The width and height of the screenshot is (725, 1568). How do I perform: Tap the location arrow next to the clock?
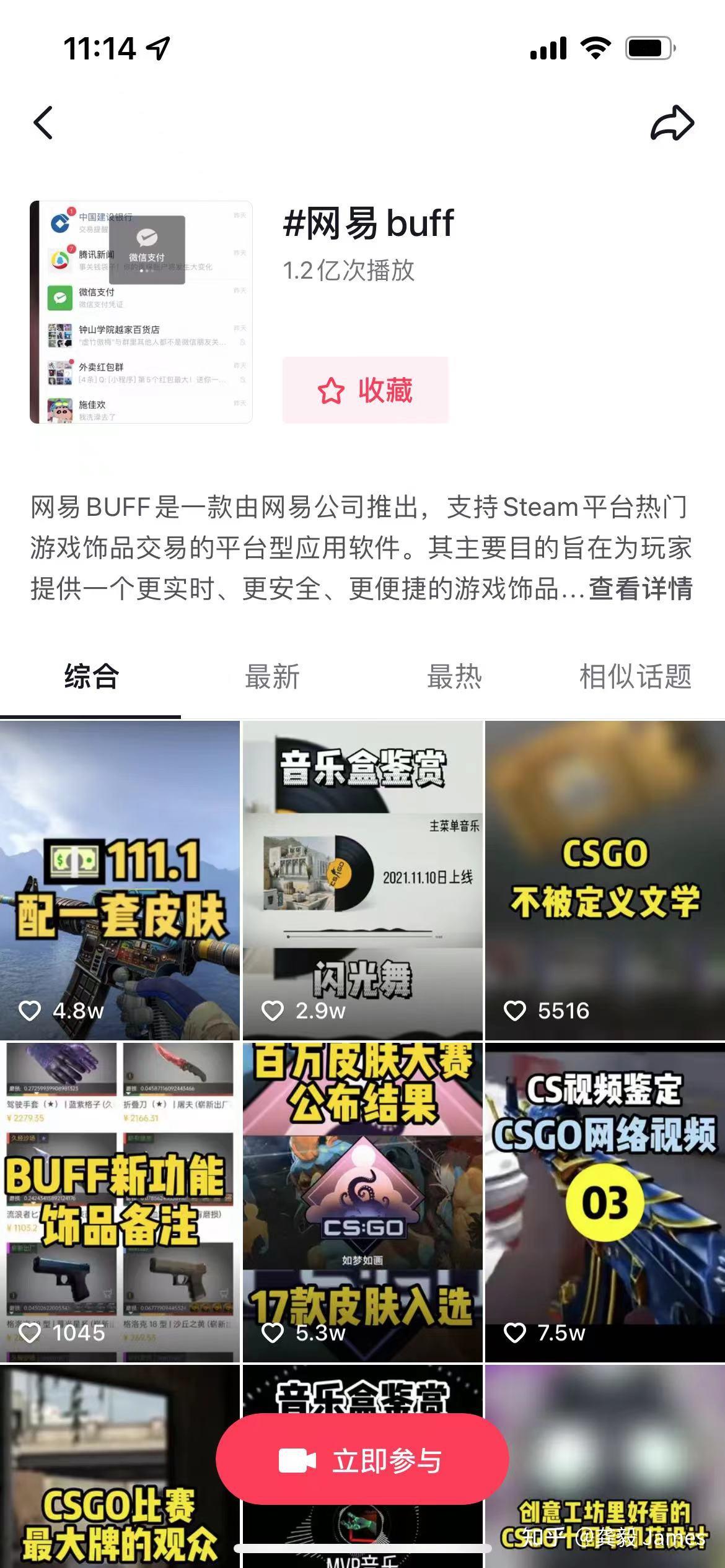157,48
